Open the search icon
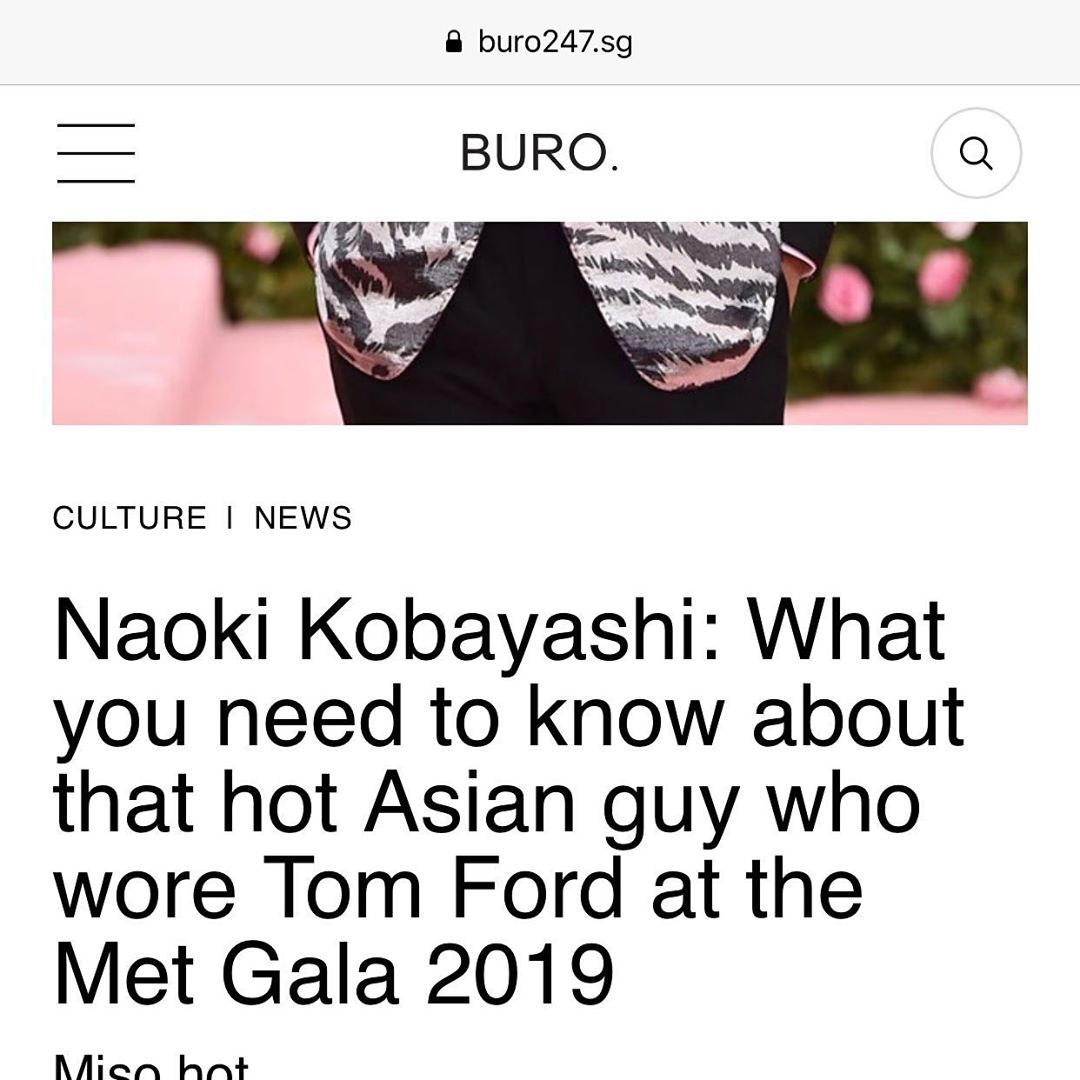Viewport: 1080px width, 1080px height. click(975, 153)
